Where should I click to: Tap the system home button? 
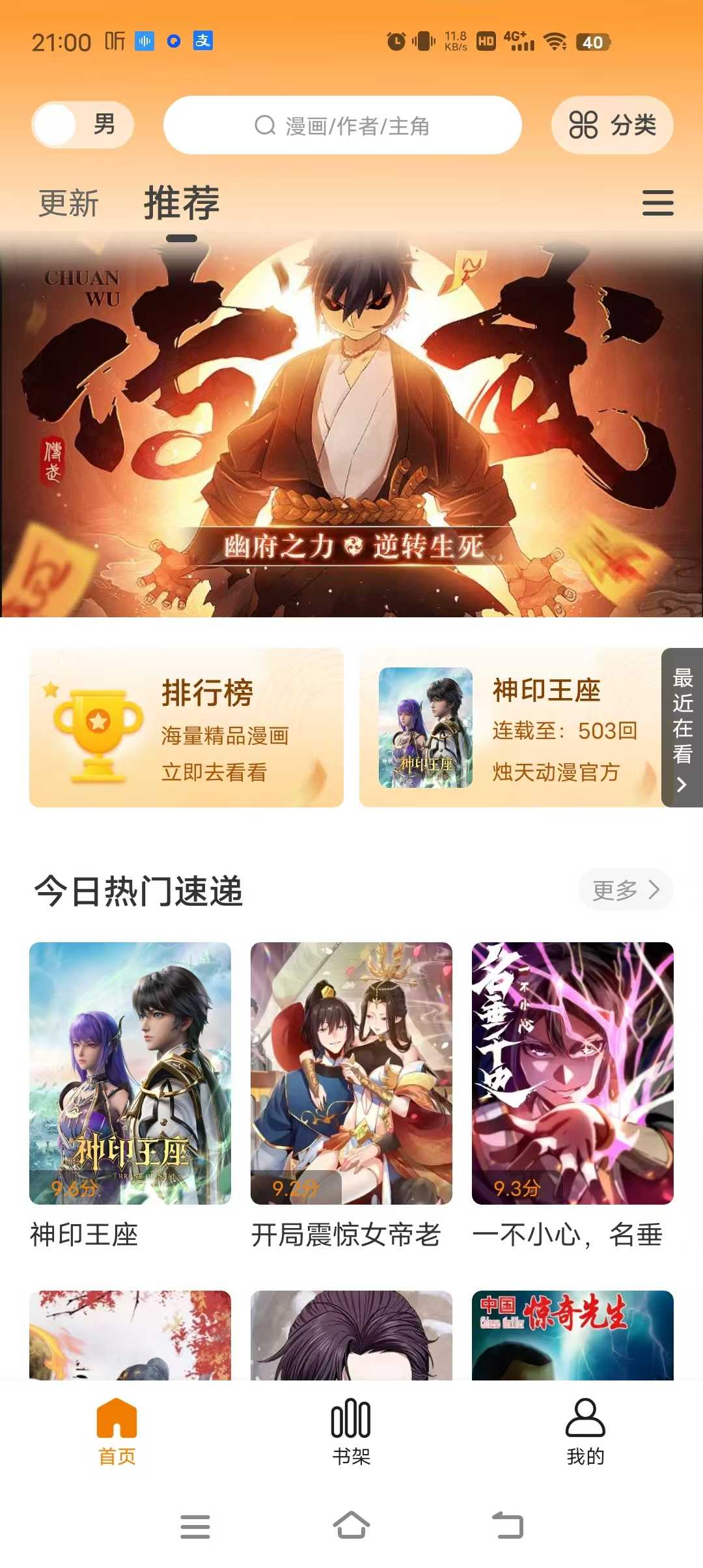point(351,1526)
